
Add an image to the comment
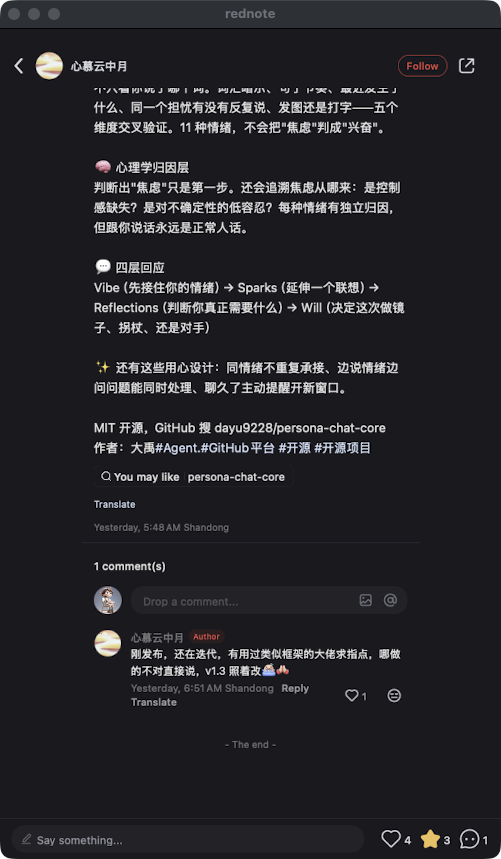tap(366, 600)
